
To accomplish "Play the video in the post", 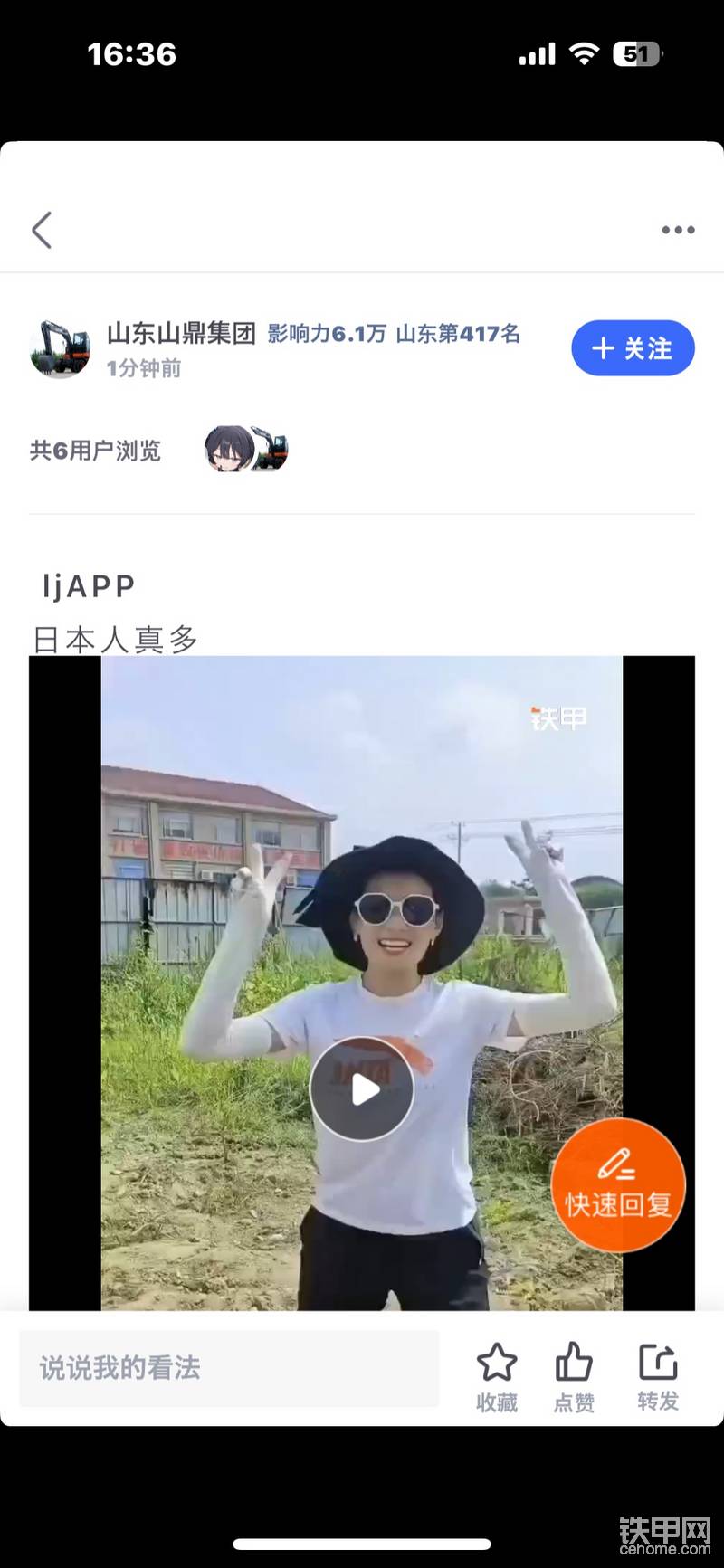I will (362, 1089).
